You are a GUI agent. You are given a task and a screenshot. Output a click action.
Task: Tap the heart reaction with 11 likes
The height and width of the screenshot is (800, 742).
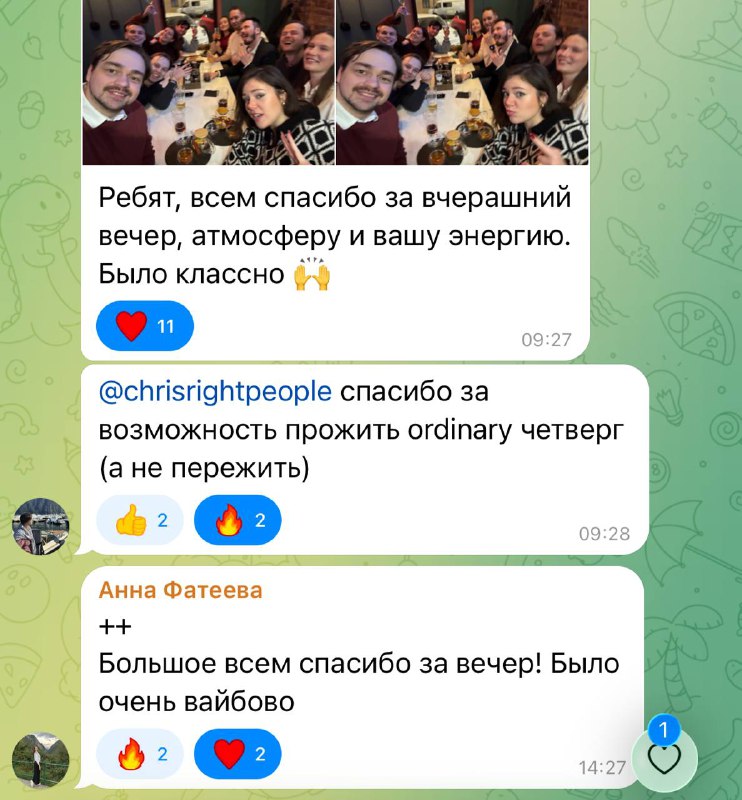pyautogui.click(x=145, y=326)
